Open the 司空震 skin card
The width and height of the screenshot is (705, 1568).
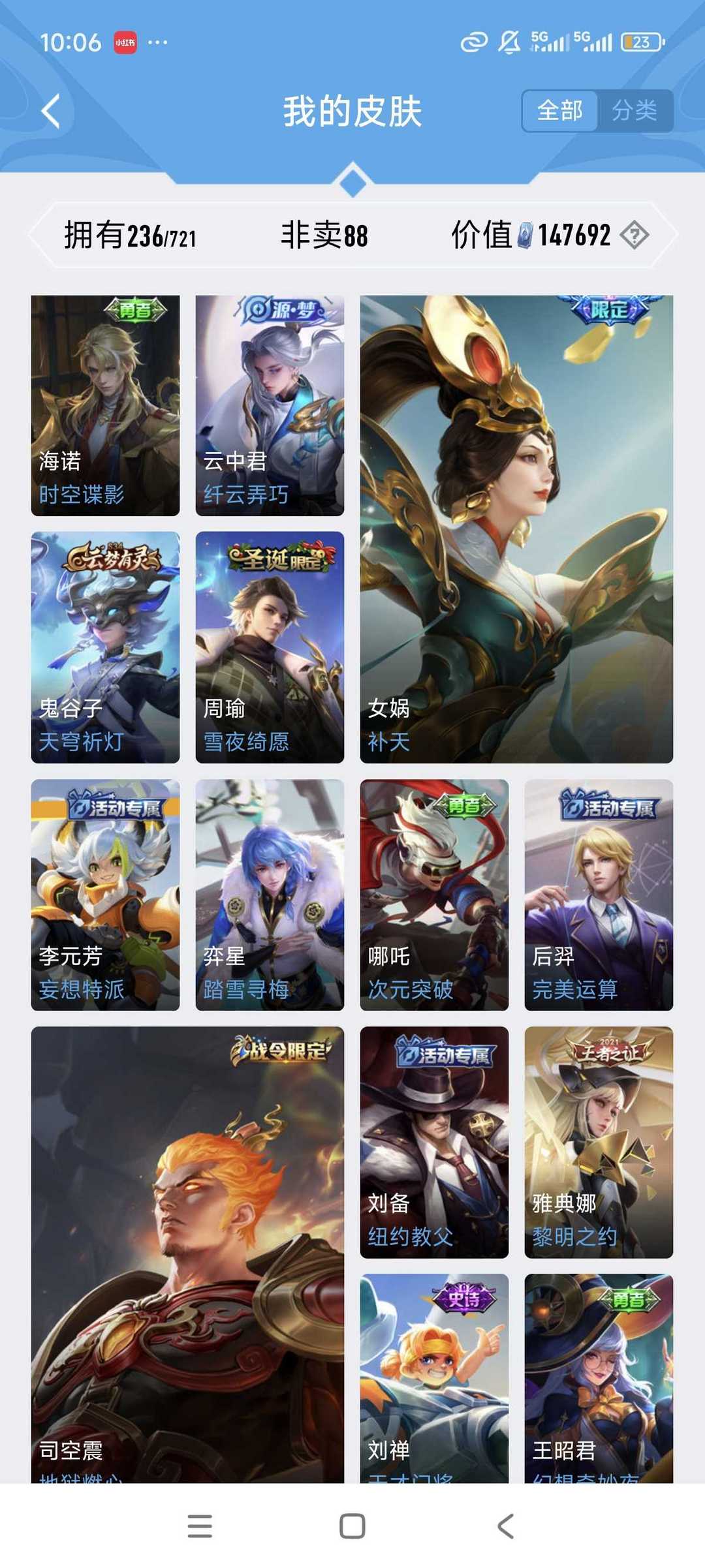tap(187, 1255)
